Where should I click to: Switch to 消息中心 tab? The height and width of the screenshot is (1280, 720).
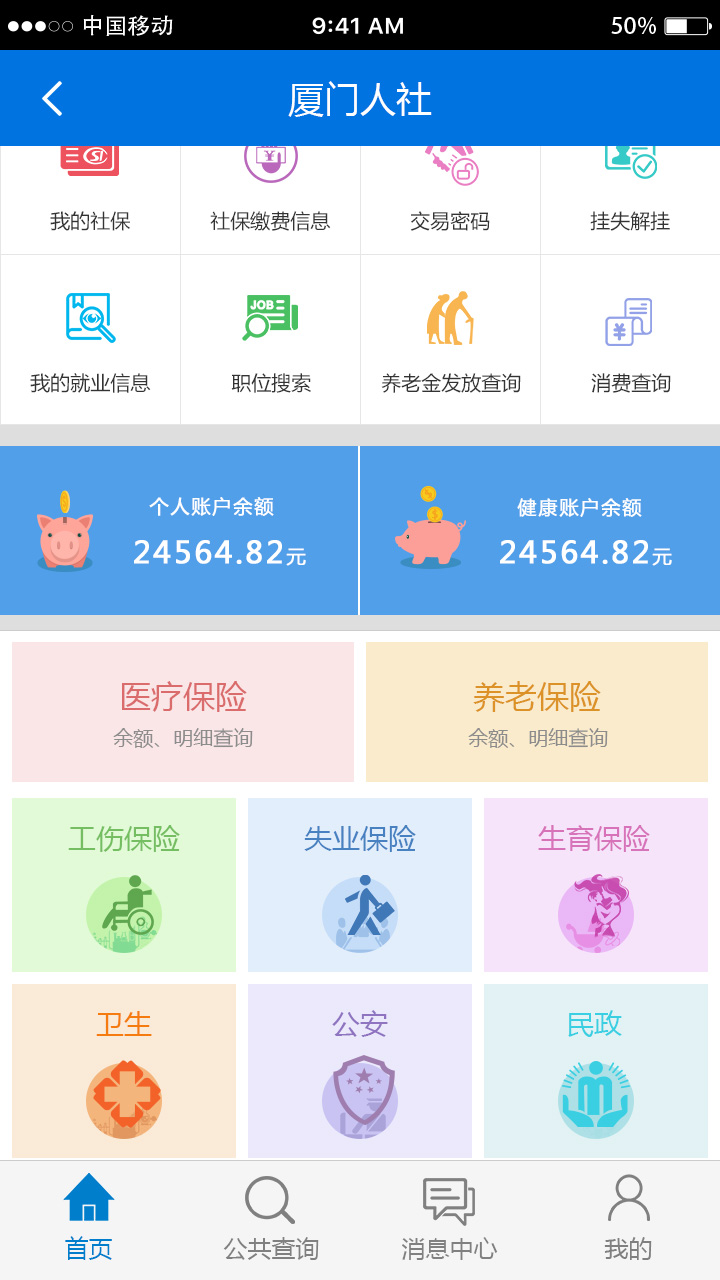point(450,1220)
